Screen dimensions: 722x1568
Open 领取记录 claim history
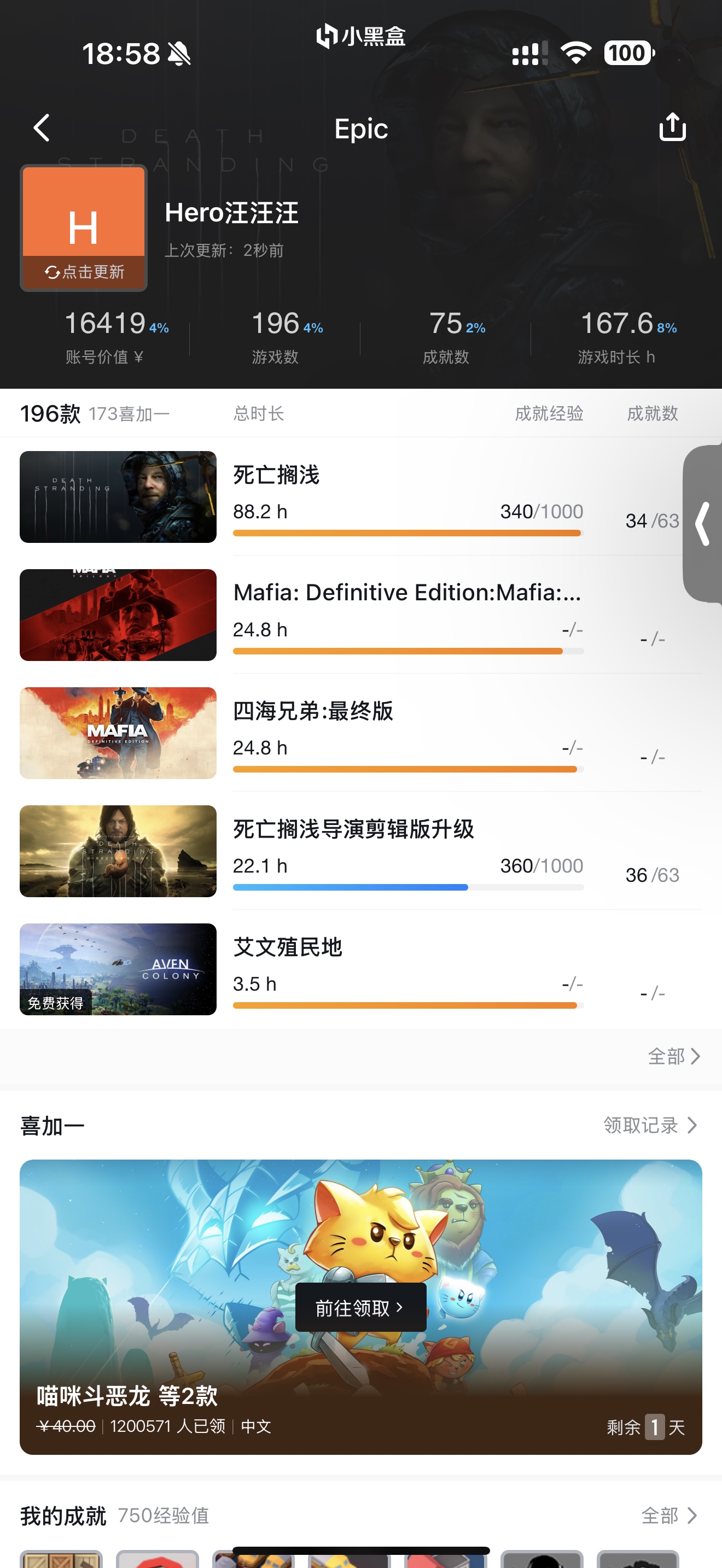pos(649,1125)
